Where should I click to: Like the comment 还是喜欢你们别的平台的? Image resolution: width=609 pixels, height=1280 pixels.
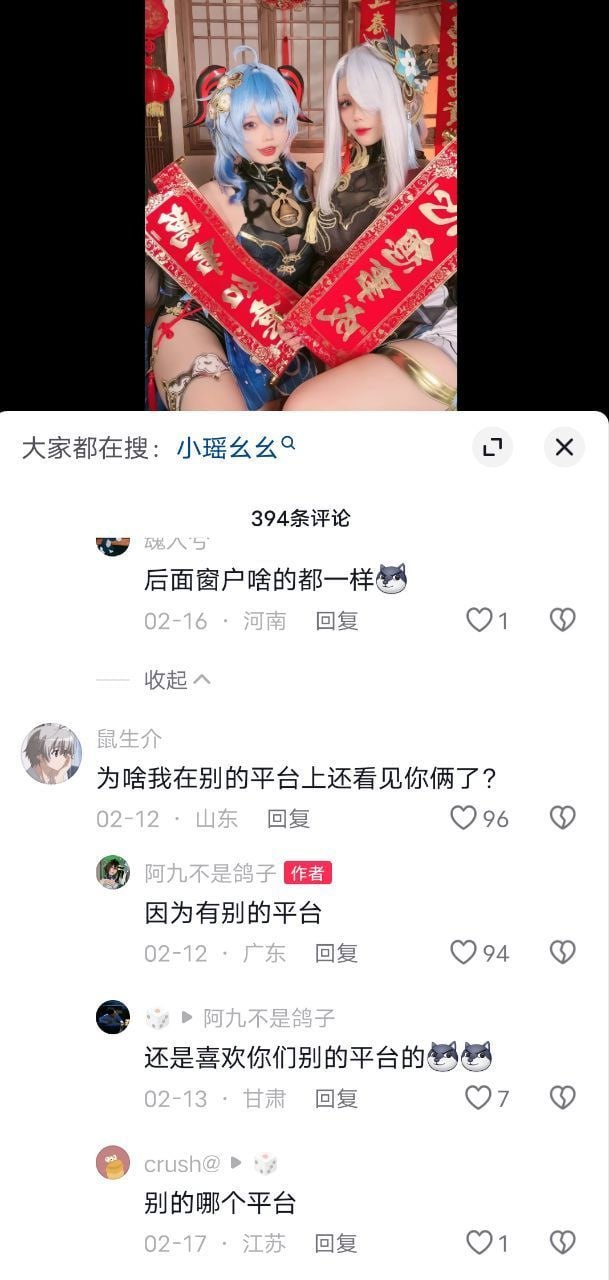tap(487, 1098)
